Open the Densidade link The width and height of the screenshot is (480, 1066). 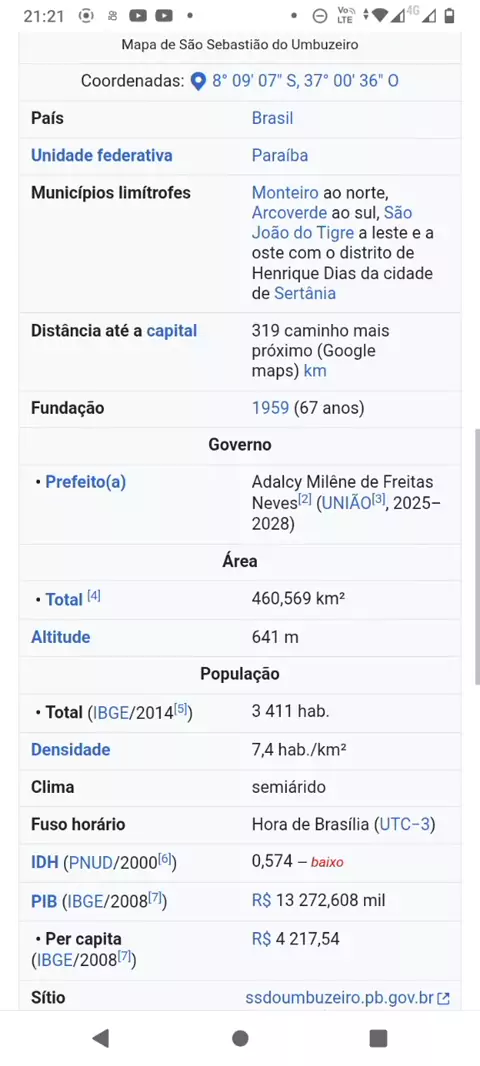pyautogui.click(x=71, y=750)
